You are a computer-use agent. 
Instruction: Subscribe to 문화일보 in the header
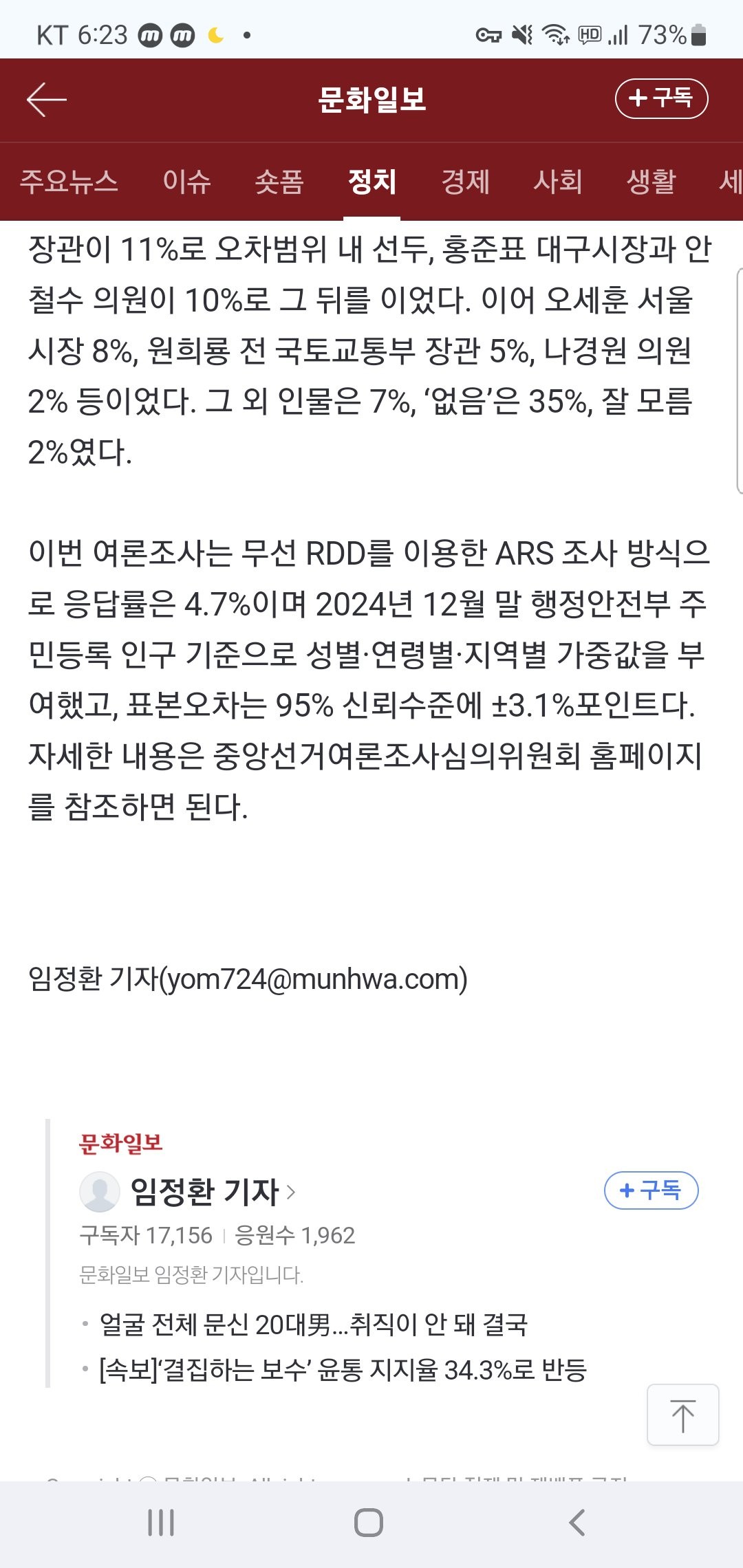(660, 98)
